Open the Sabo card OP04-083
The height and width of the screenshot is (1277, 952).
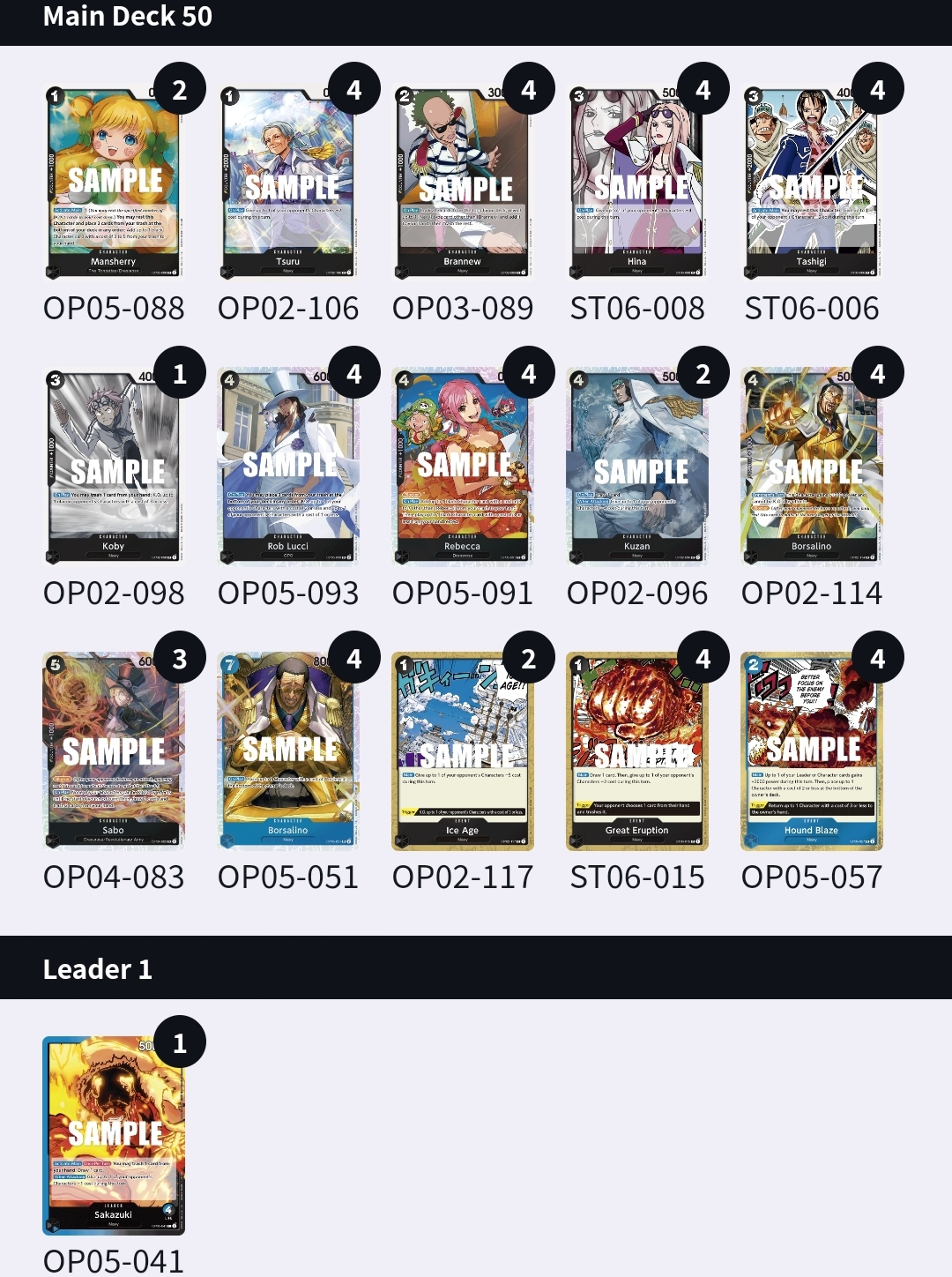tap(114, 751)
